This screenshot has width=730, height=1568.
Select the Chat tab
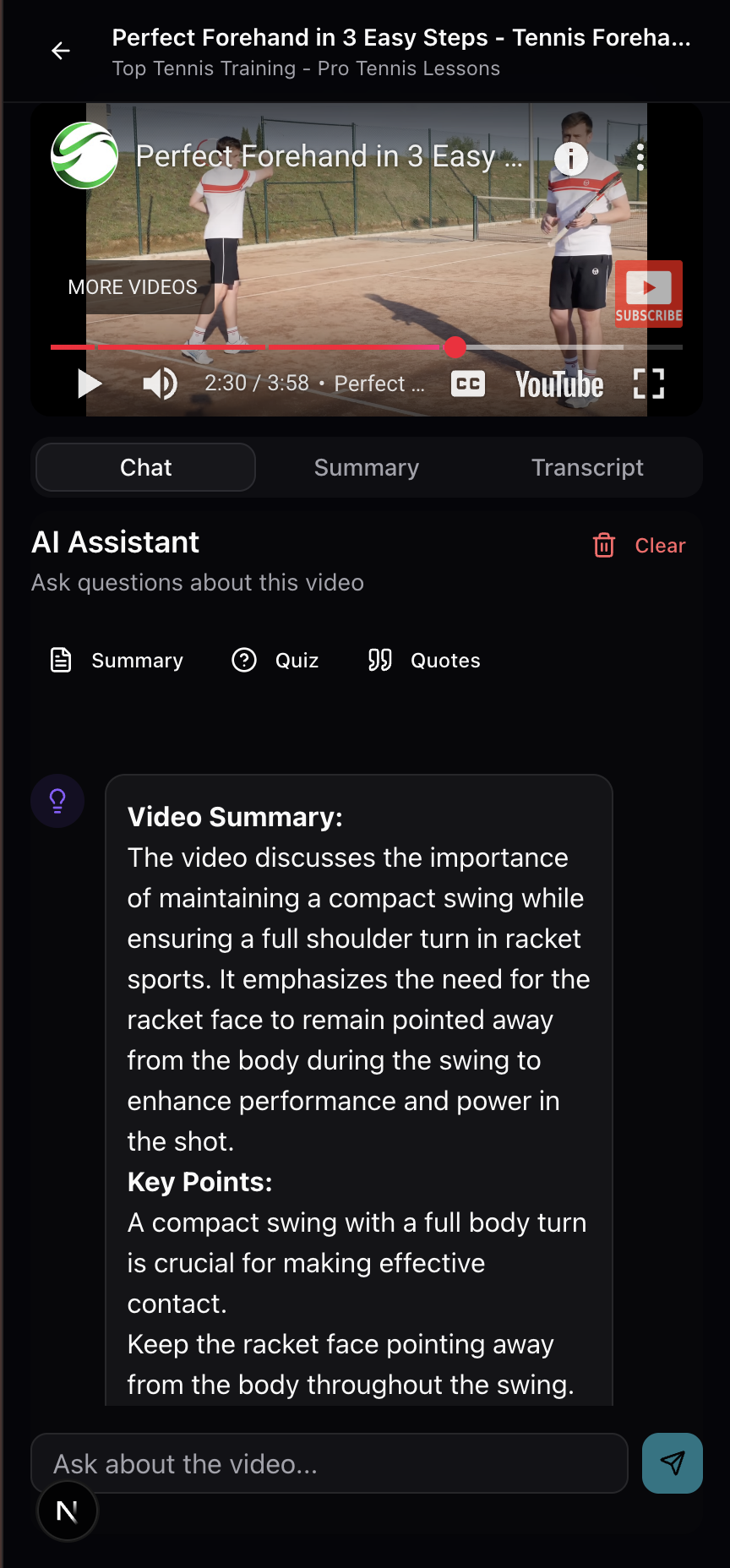(144, 467)
